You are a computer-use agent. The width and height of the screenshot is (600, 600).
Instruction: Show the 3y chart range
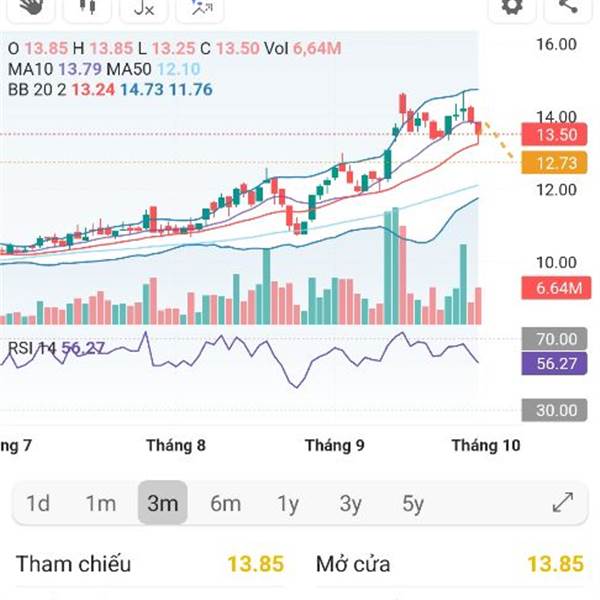[x=351, y=503]
